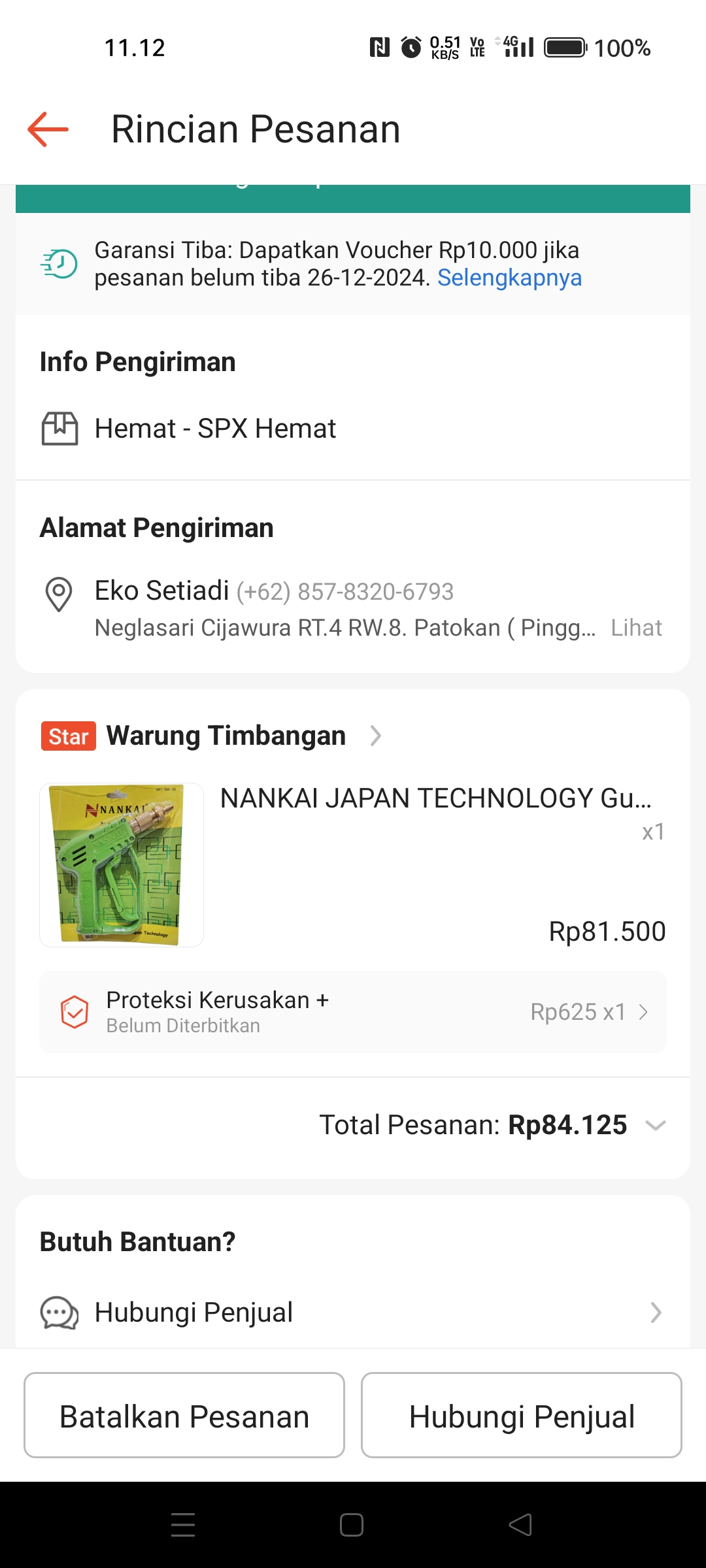Go to the system home screen

352,1526
